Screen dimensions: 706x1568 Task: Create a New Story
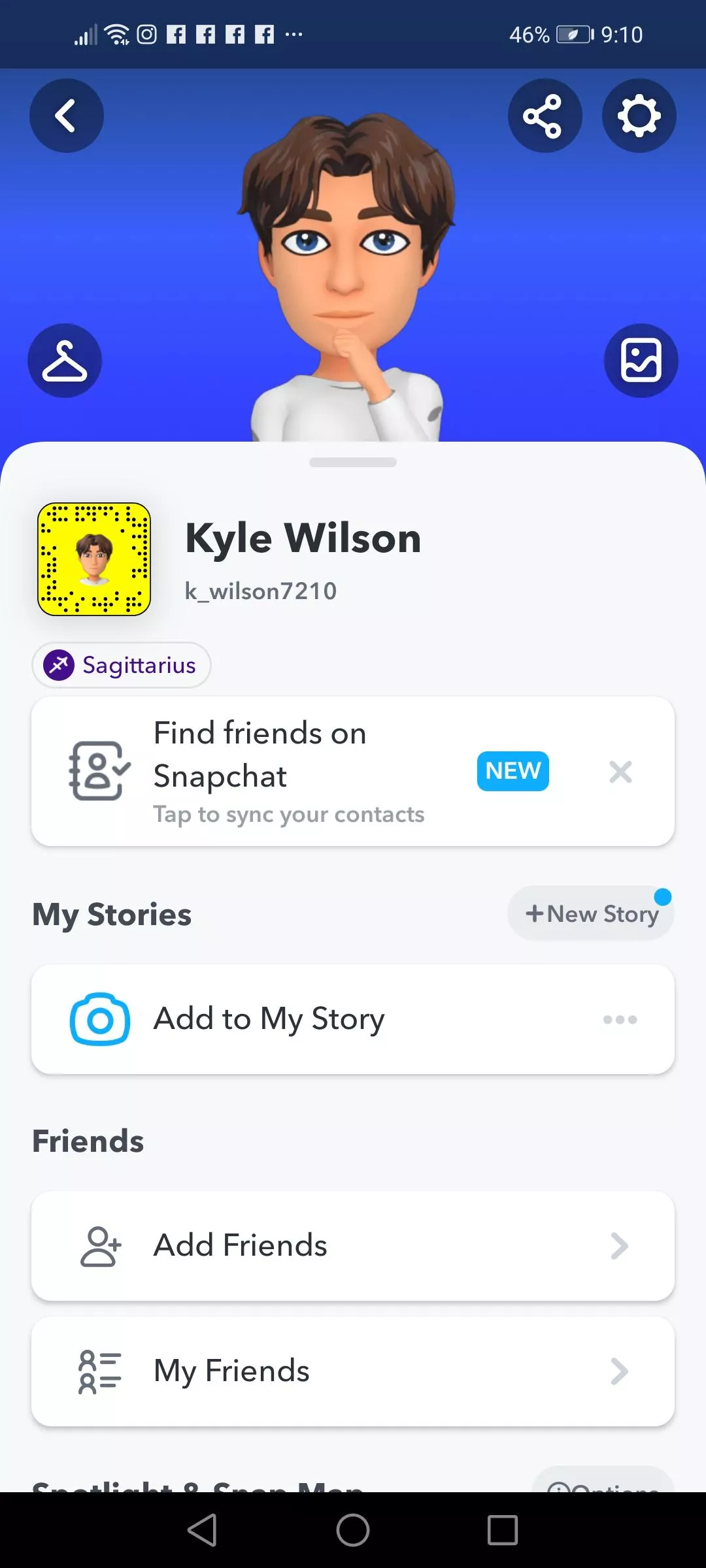[x=591, y=913]
